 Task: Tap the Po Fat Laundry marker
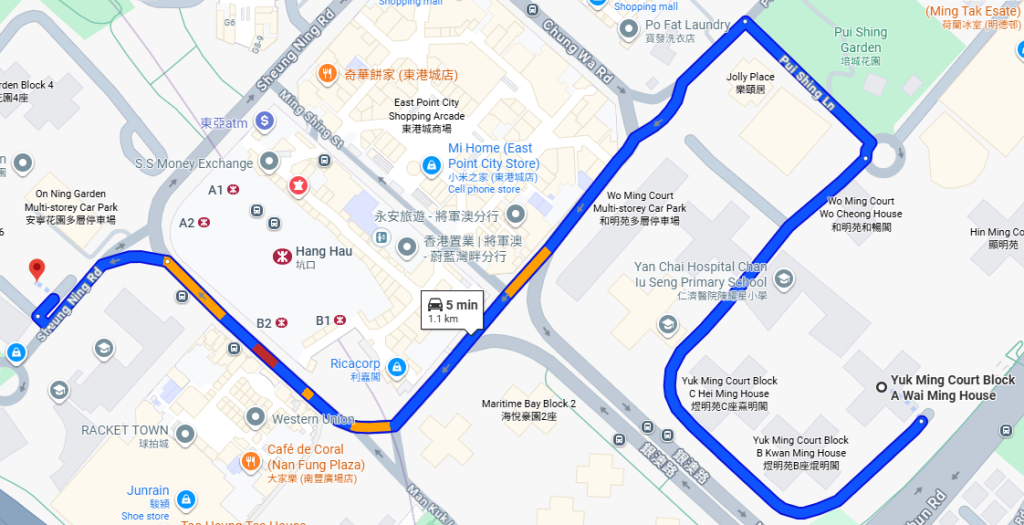(628, 30)
